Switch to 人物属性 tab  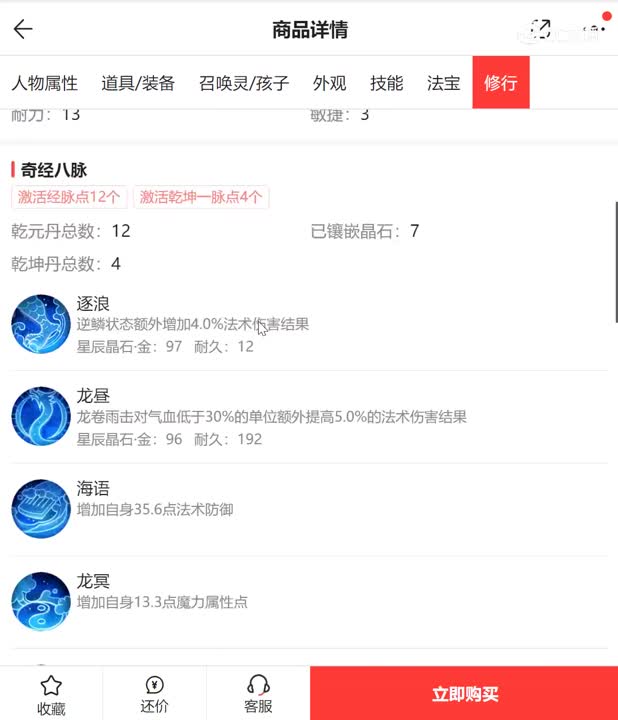[44, 83]
